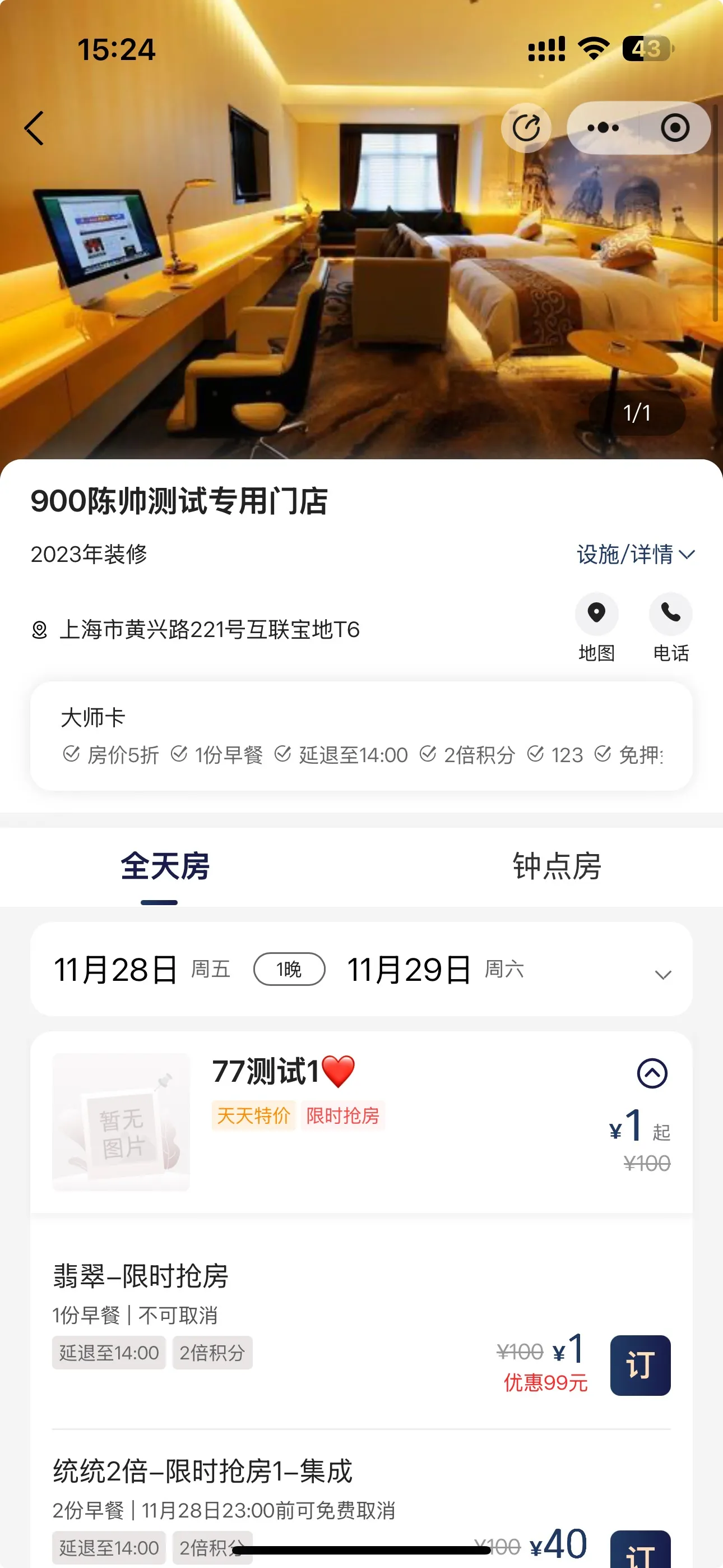Screen dimensions: 723x1568
Task: Click the 延退至14:00 benefit tag
Action: point(109,1353)
